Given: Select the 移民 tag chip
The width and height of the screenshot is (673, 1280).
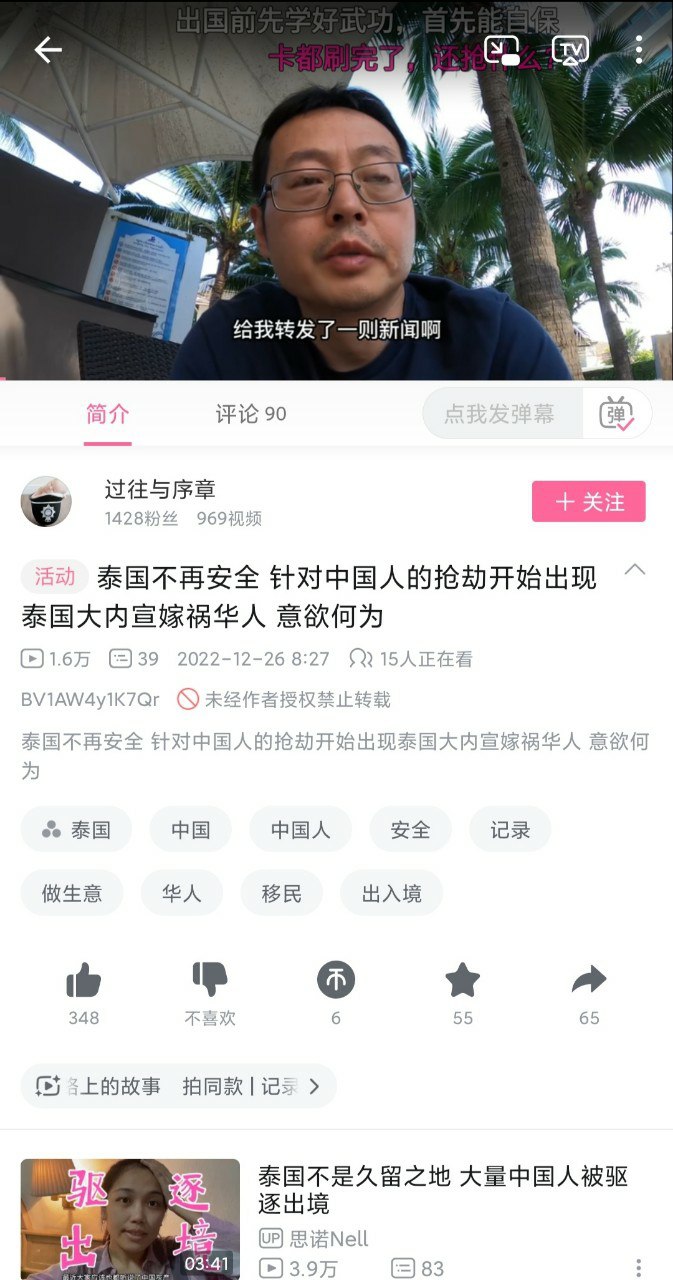Looking at the screenshot, I should [282, 893].
